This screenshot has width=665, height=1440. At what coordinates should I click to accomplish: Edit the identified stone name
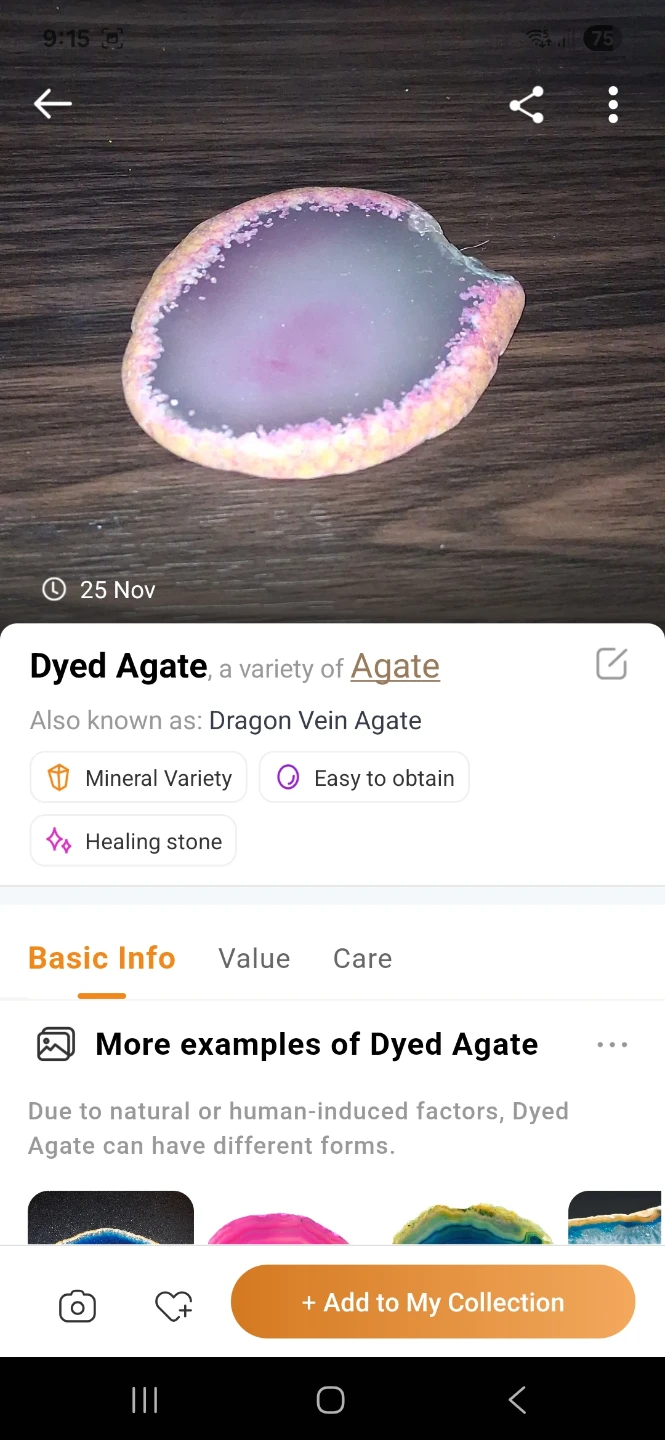pos(611,664)
